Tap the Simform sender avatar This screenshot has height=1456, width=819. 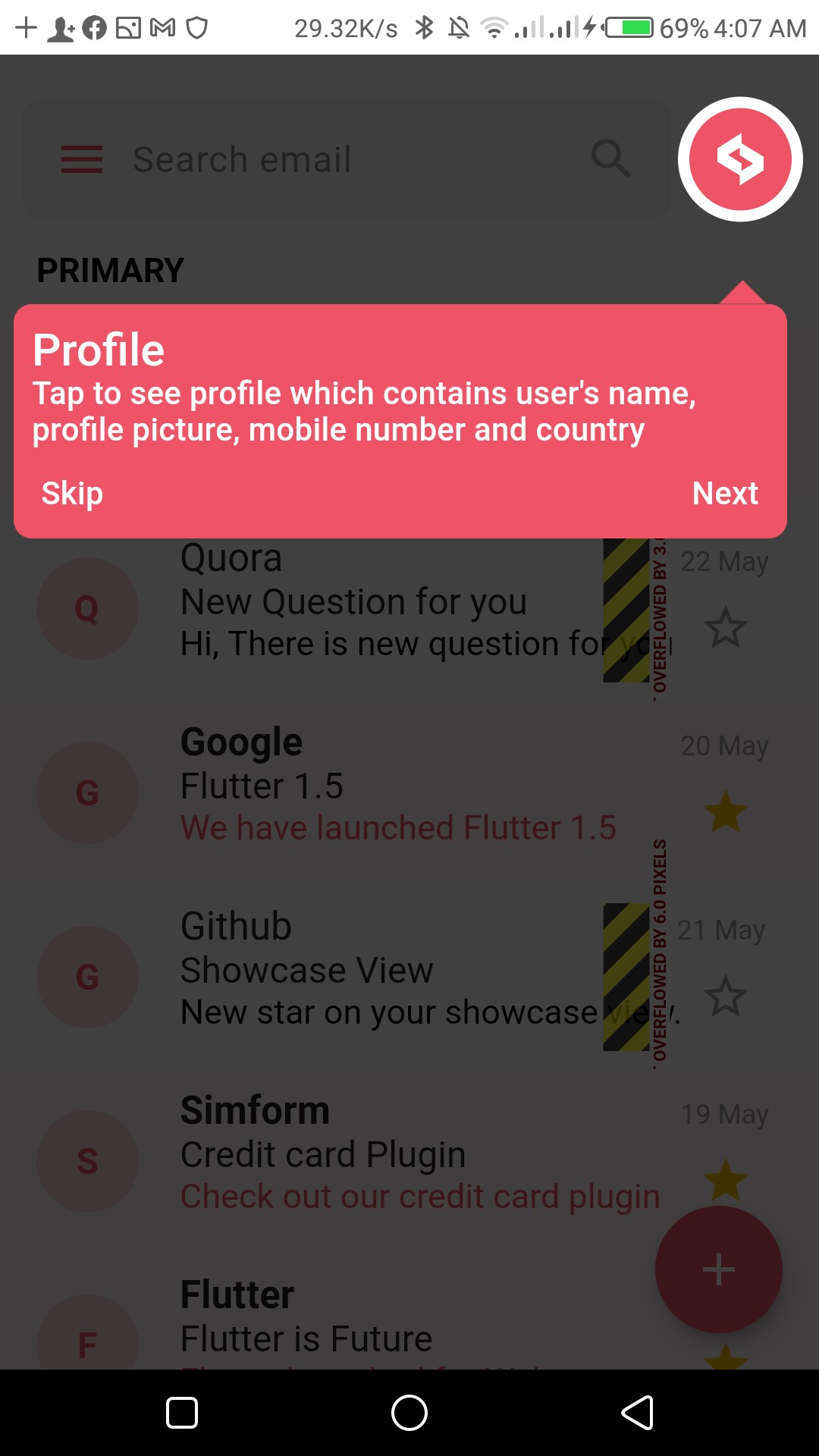point(87,1160)
